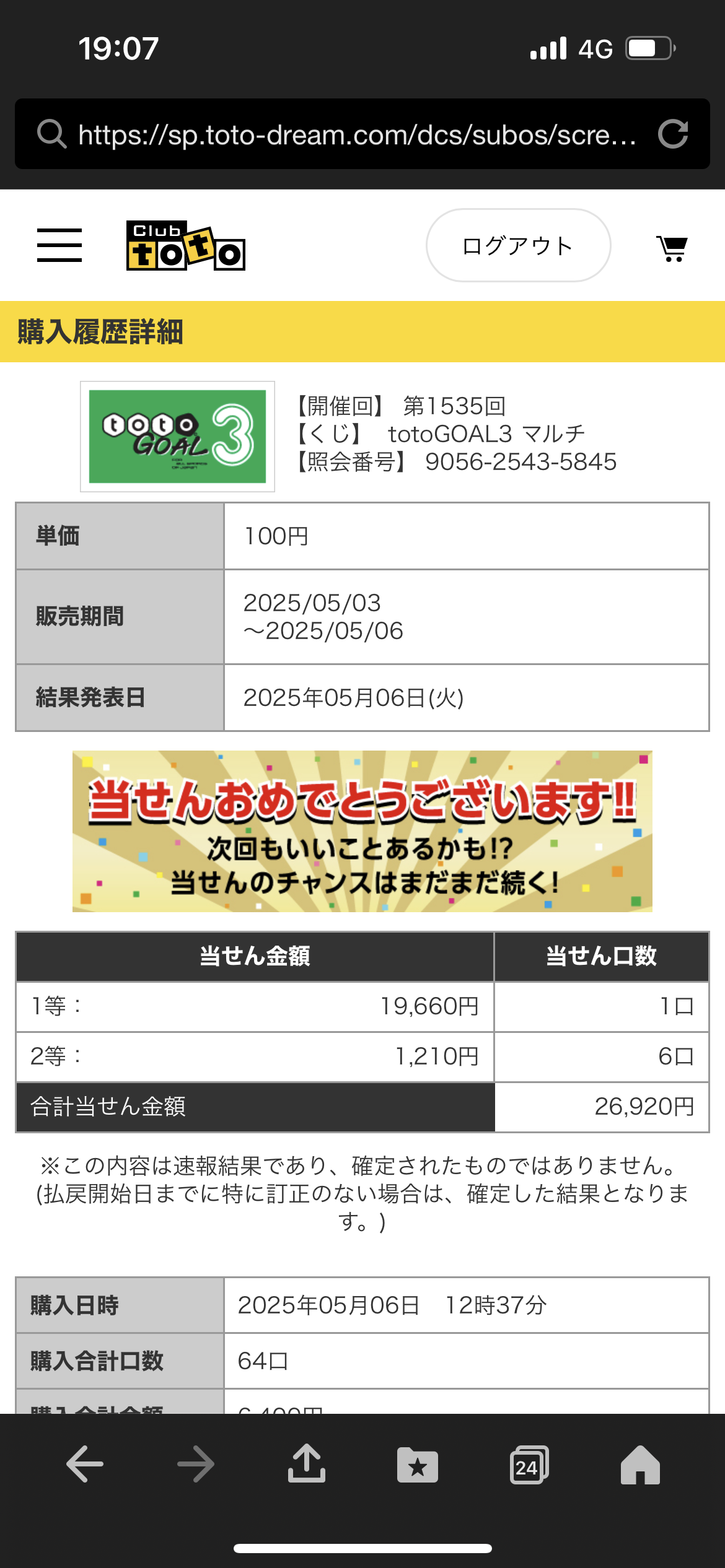725x1568 pixels.
Task: Open the 当せんおめでとうございます banner
Action: click(362, 831)
